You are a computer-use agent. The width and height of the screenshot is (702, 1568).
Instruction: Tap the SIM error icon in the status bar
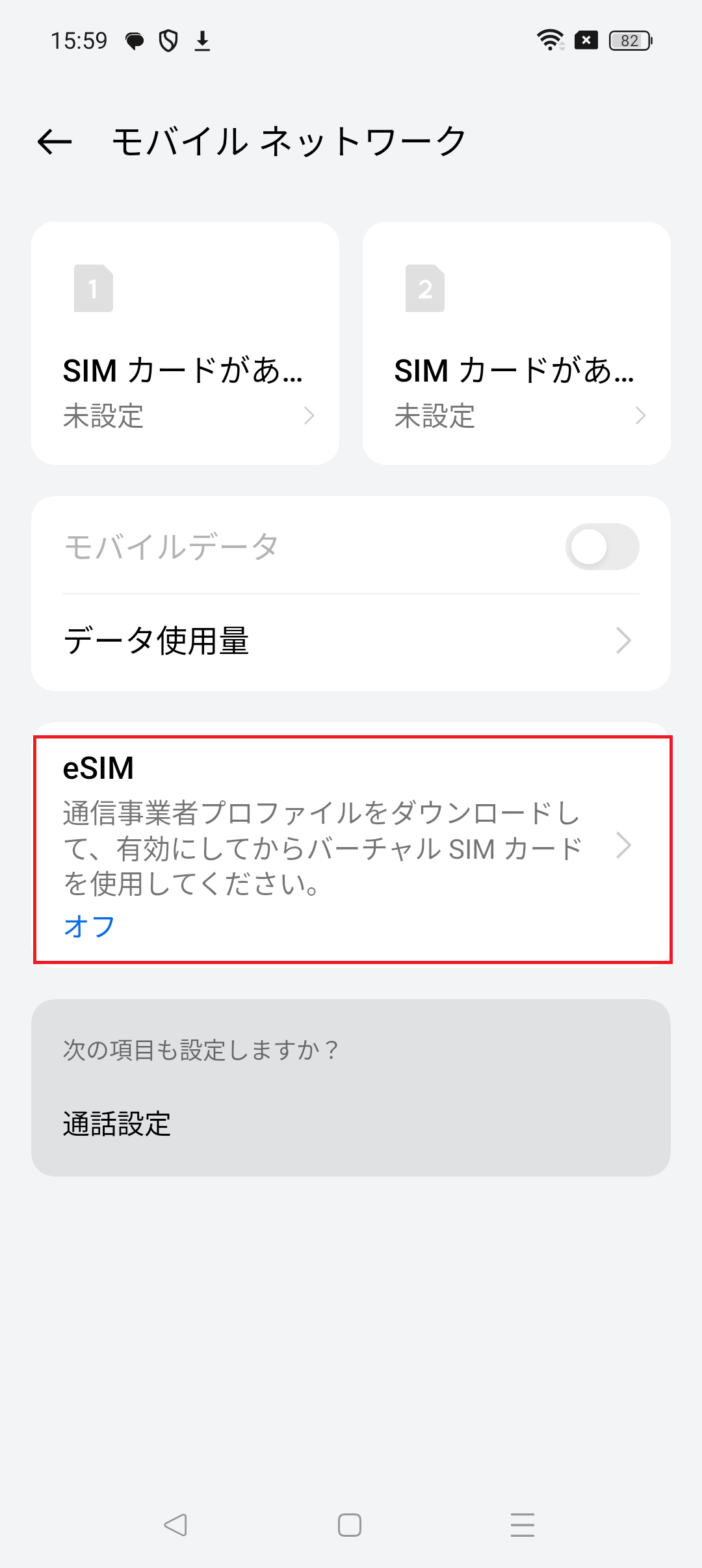pyautogui.click(x=584, y=40)
